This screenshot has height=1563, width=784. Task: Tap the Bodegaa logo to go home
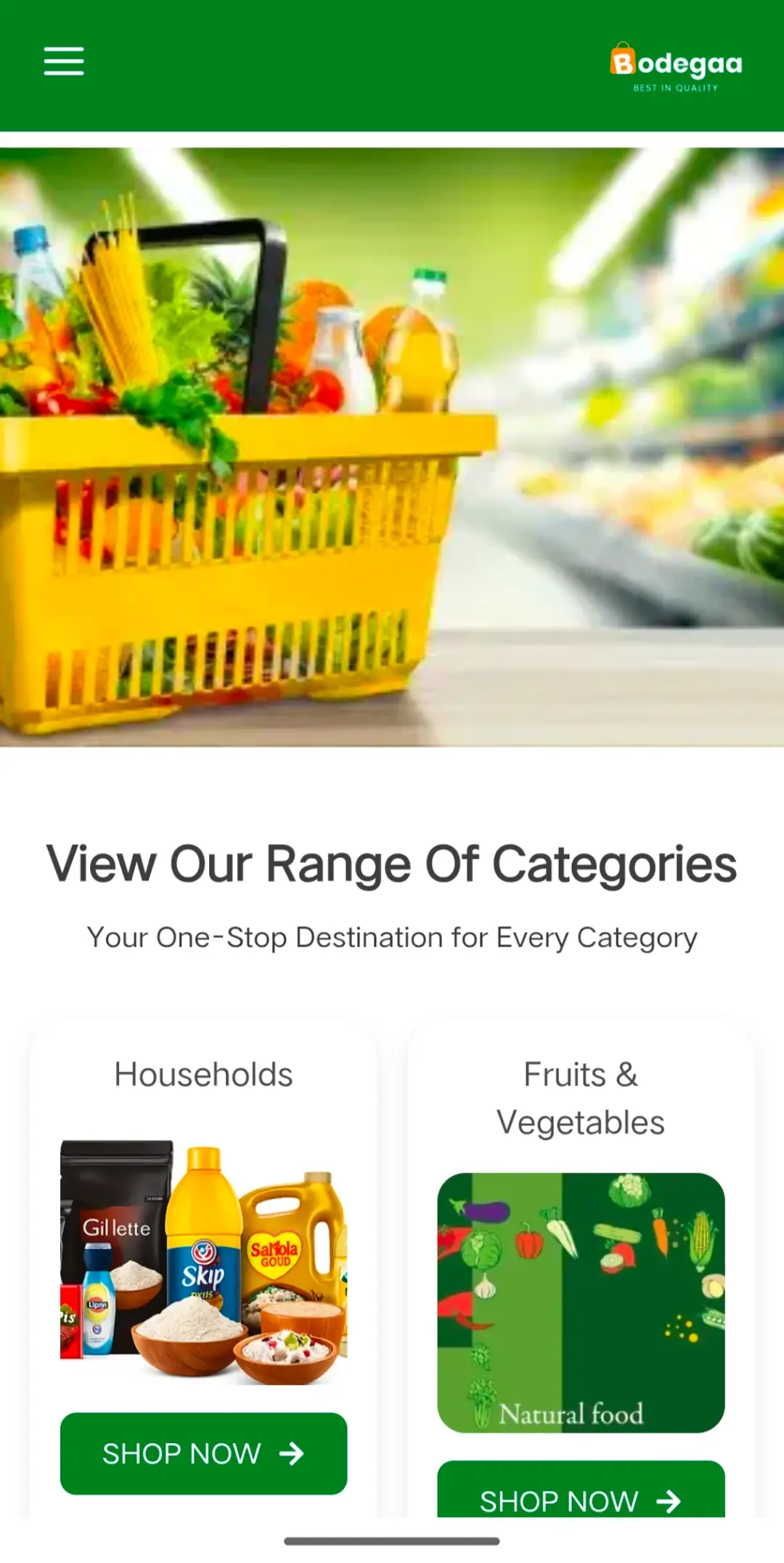pyautogui.click(x=676, y=67)
